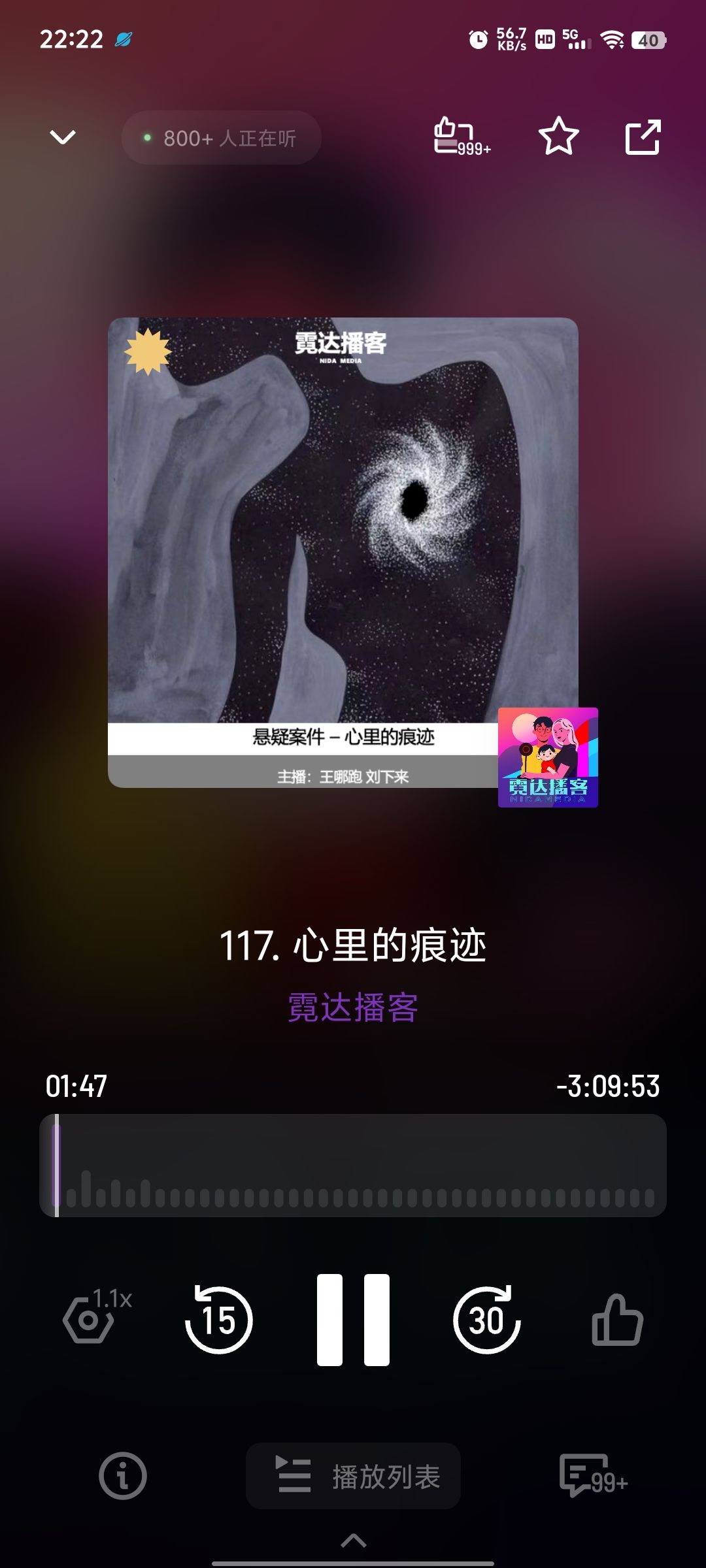The image size is (706, 1568).
Task: Change the 1.1x playback speed settings
Action: click(97, 1315)
